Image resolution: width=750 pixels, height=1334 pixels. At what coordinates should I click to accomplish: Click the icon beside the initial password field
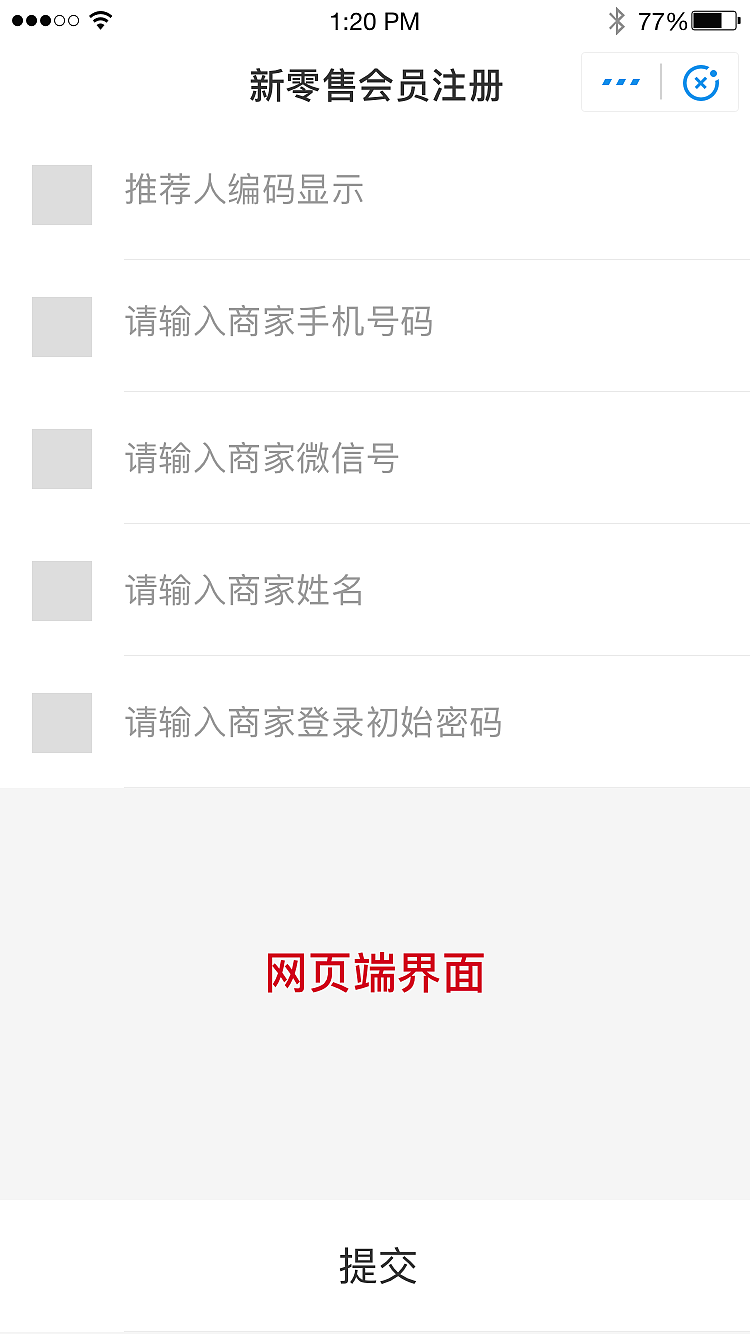(x=61, y=723)
